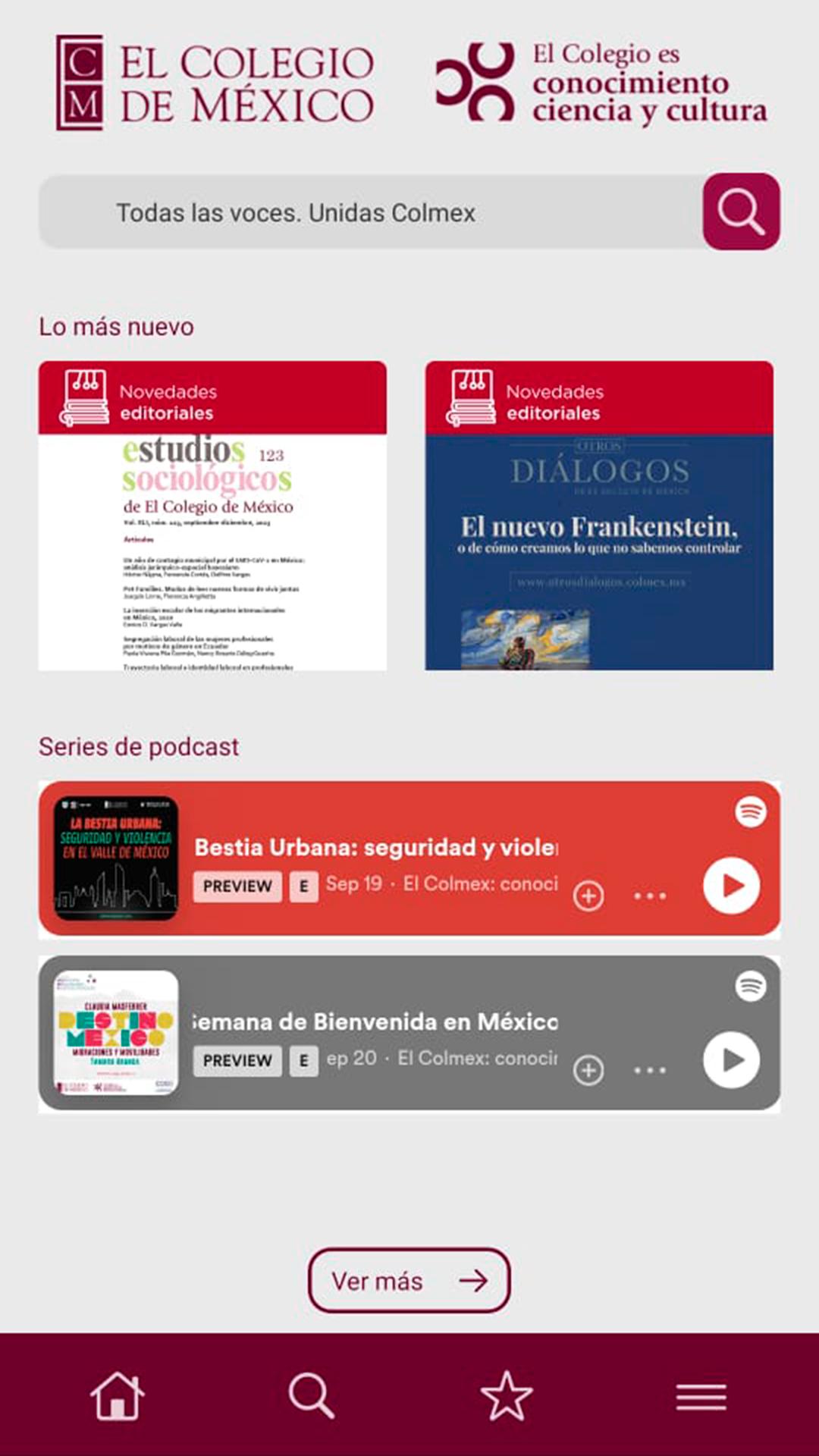Focus the 'Todas las voces' search field
Viewport: 819px width, 1456px height.
point(371,212)
